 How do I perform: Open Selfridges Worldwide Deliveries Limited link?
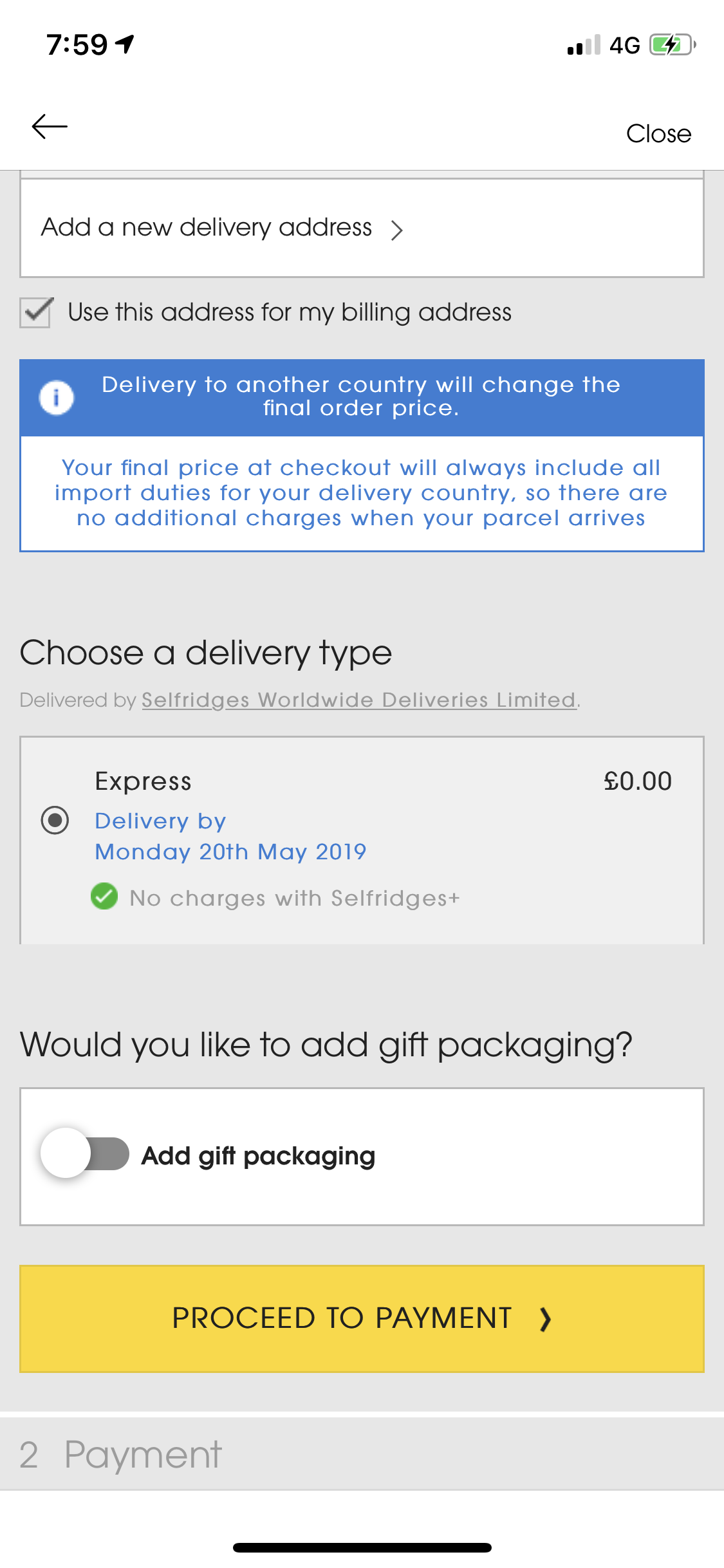tap(359, 700)
